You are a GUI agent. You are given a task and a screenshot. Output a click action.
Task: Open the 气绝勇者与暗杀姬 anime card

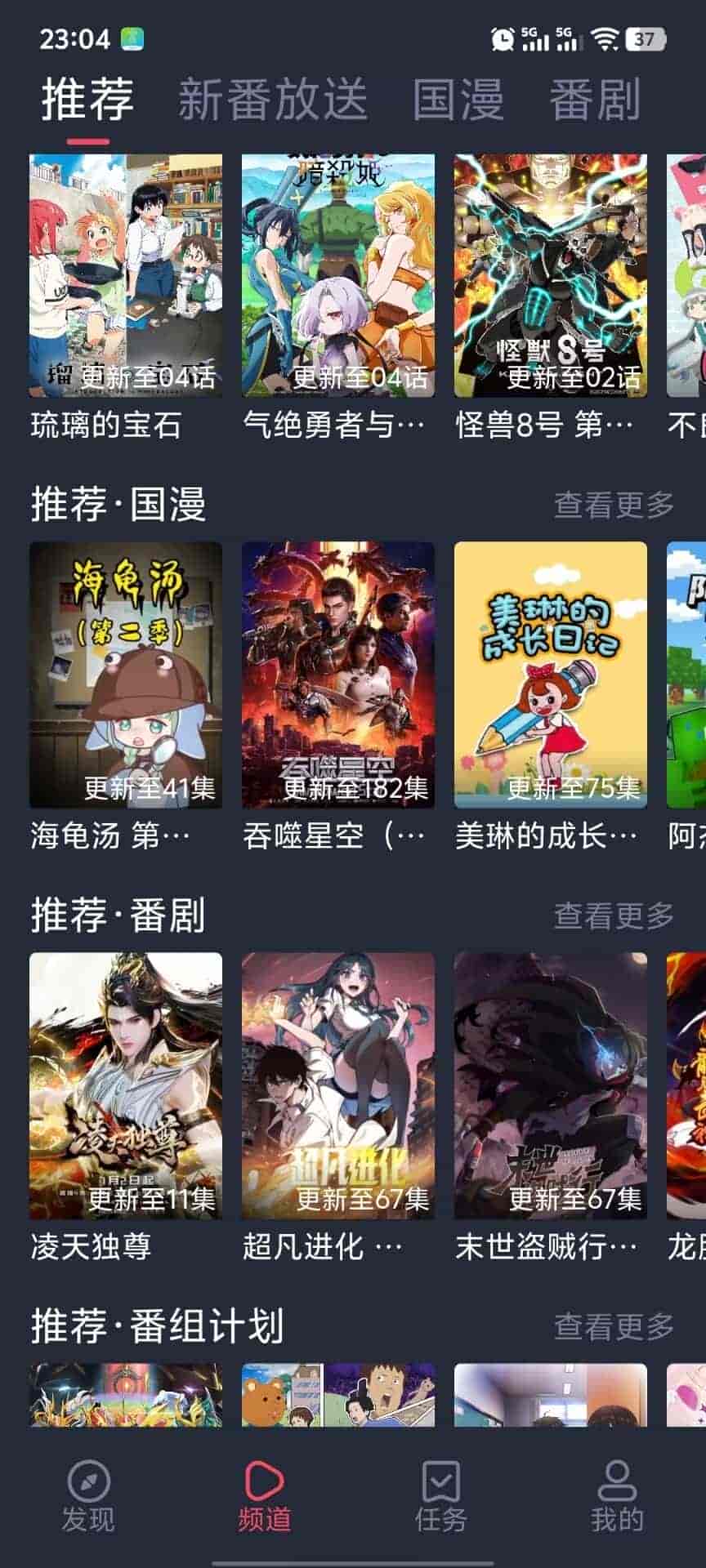pos(338,276)
